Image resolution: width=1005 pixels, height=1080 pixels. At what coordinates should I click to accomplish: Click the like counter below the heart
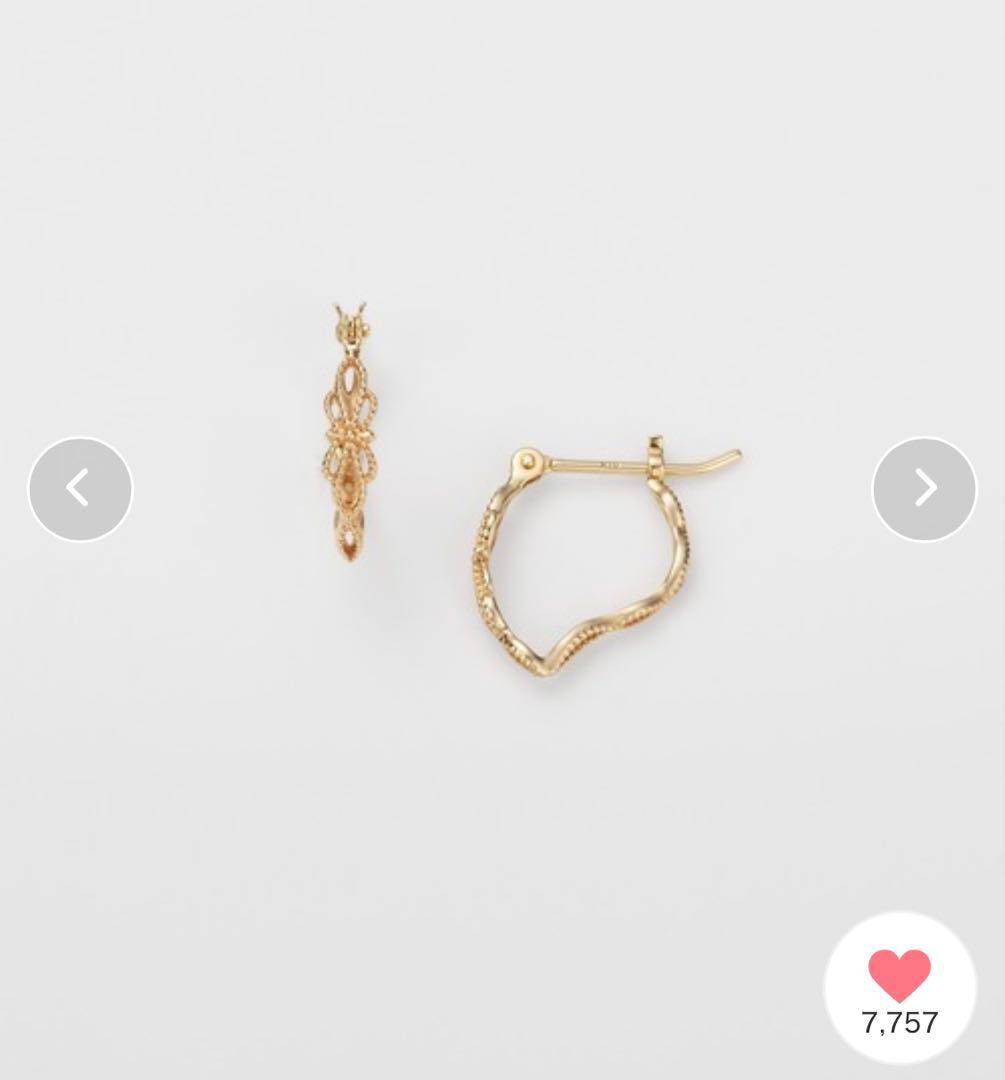[x=898, y=1022]
